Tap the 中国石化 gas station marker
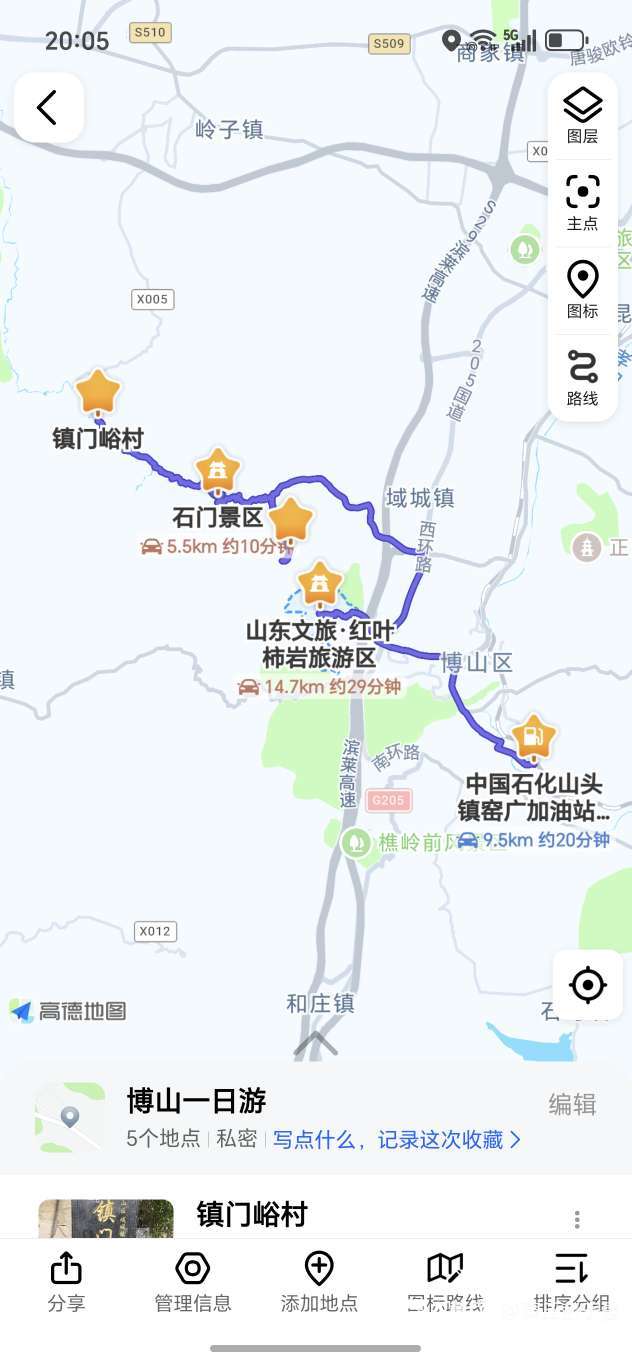 533,738
